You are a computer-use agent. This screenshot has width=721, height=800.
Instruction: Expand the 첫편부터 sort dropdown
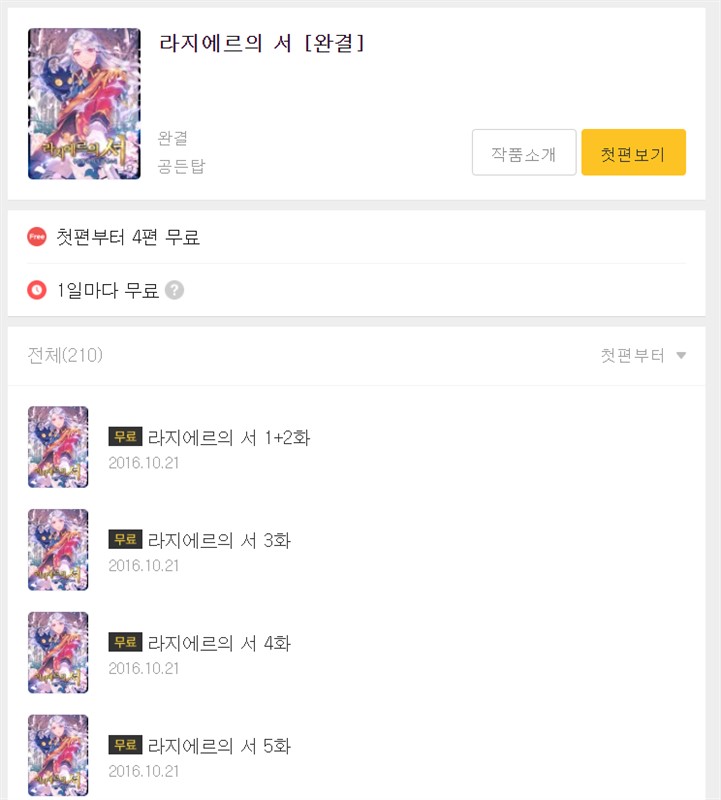pyautogui.click(x=643, y=356)
